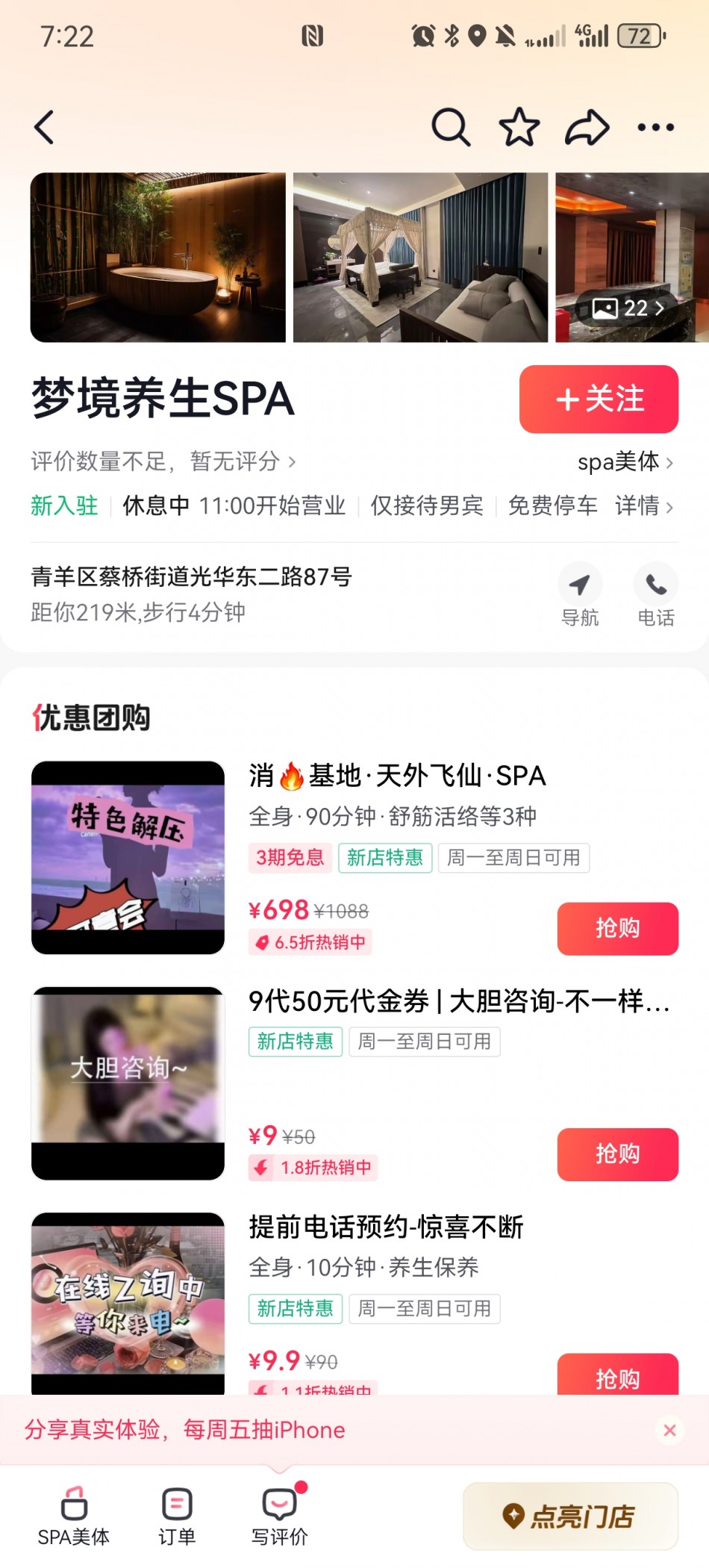This screenshot has height=1568, width=709.
Task: Tap 抢购 for the ¥698 SPA deal
Action: pos(617,928)
